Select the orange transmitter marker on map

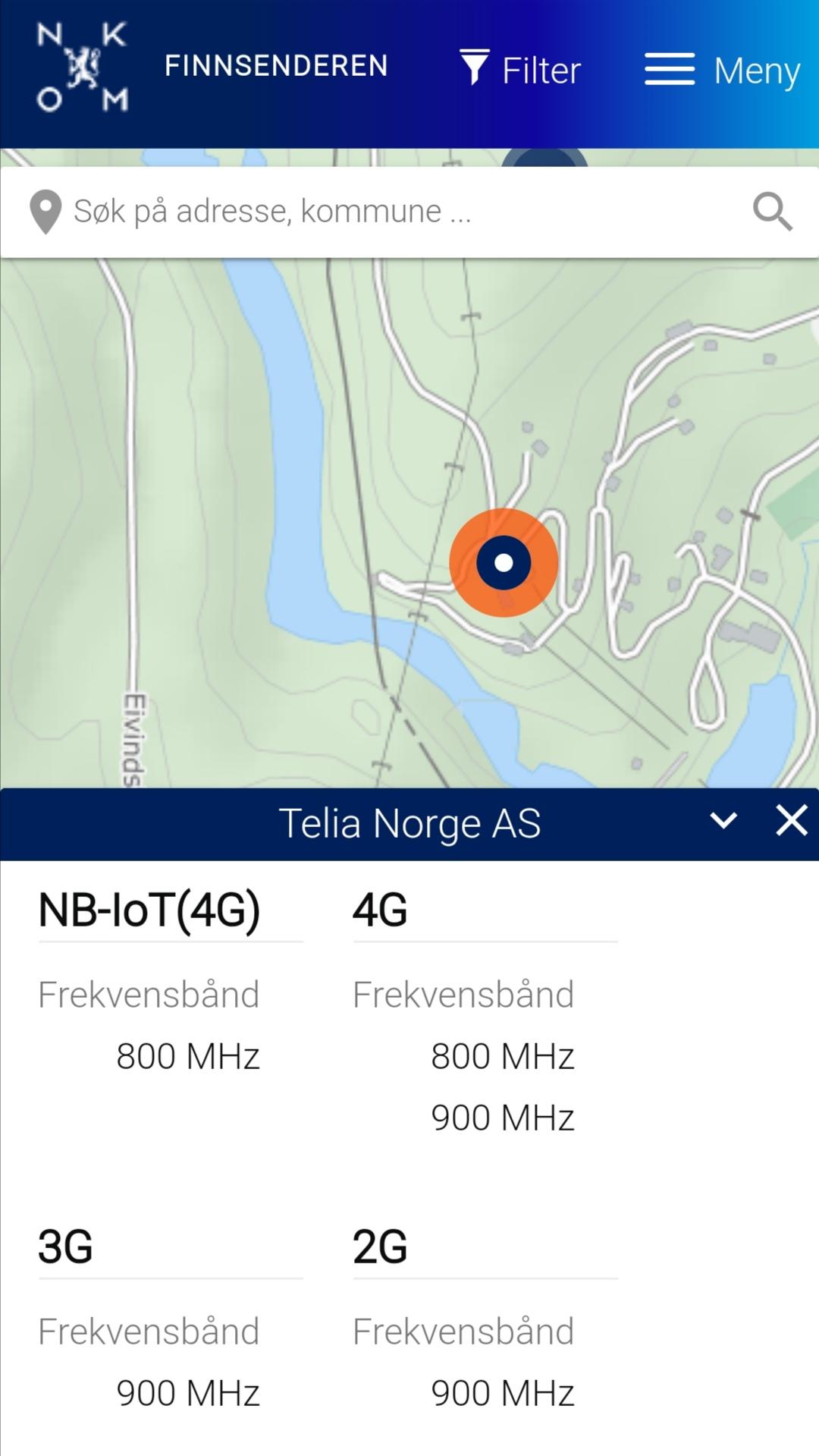tap(504, 562)
